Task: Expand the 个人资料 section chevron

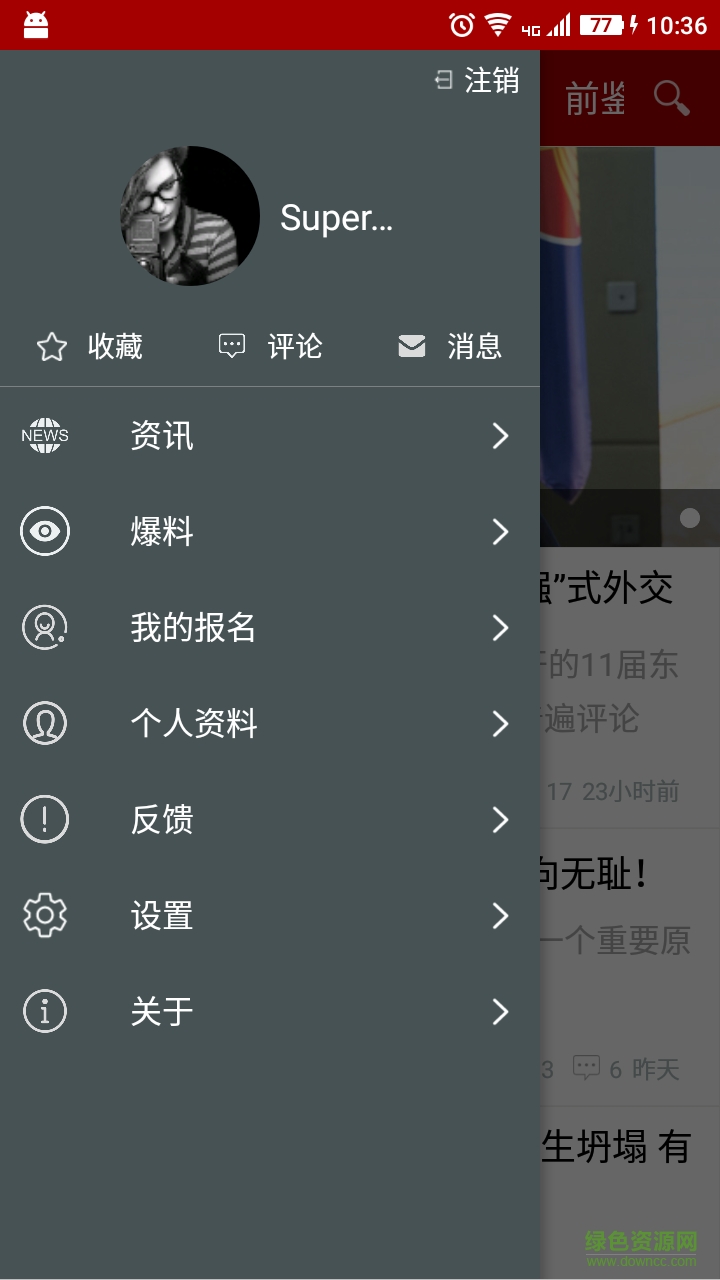Action: [500, 723]
